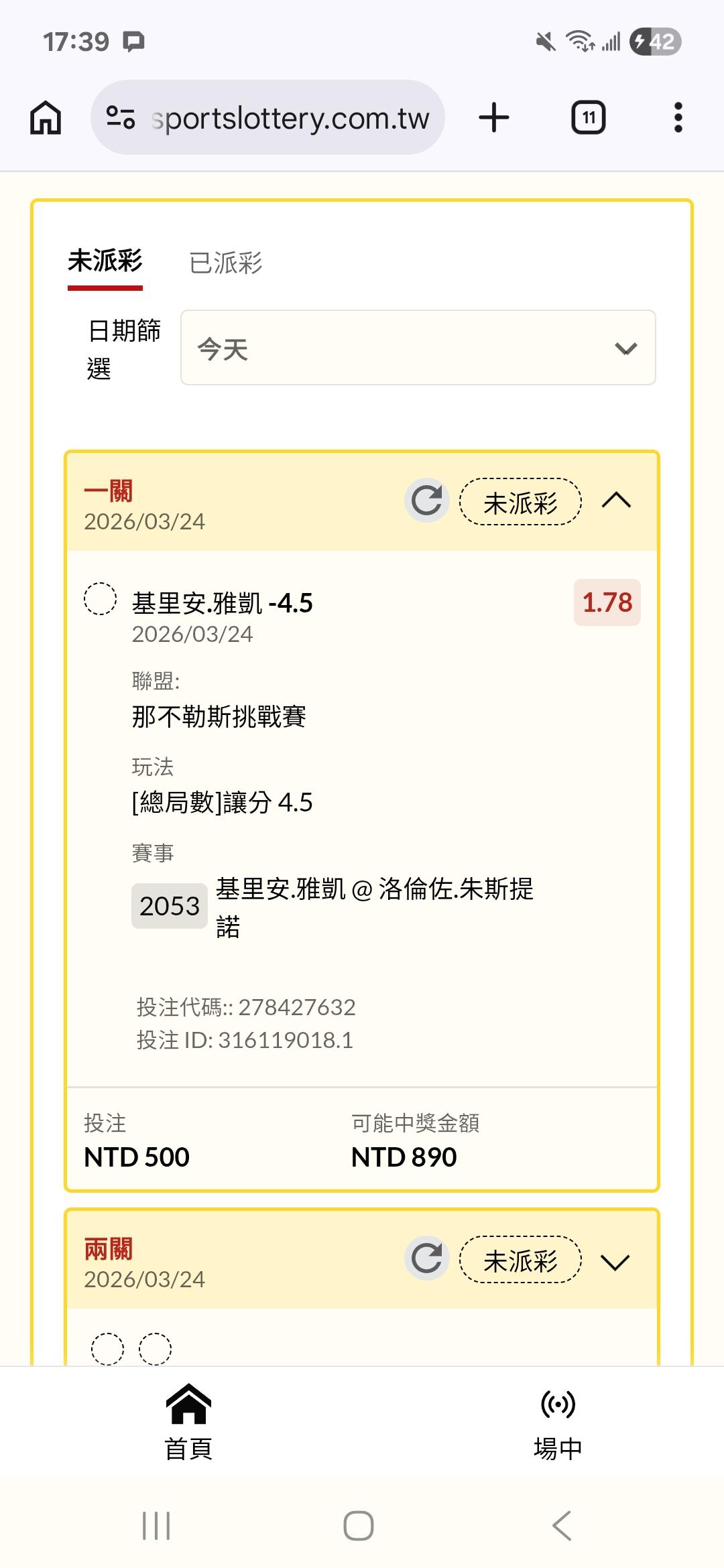Image resolution: width=724 pixels, height=1568 pixels.
Task: Refresh the 兩關 bet status
Action: coord(426,1258)
